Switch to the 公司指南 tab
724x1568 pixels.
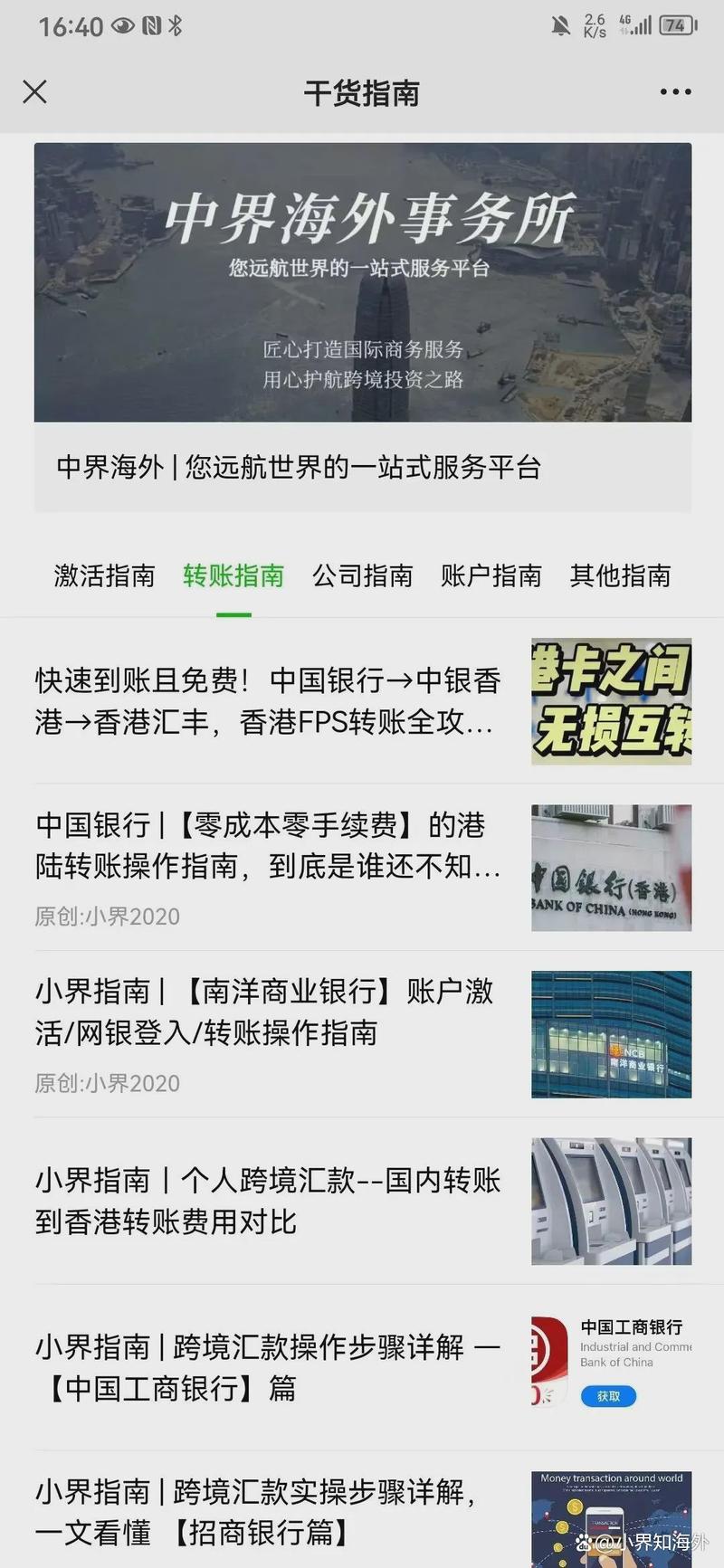[x=362, y=576]
